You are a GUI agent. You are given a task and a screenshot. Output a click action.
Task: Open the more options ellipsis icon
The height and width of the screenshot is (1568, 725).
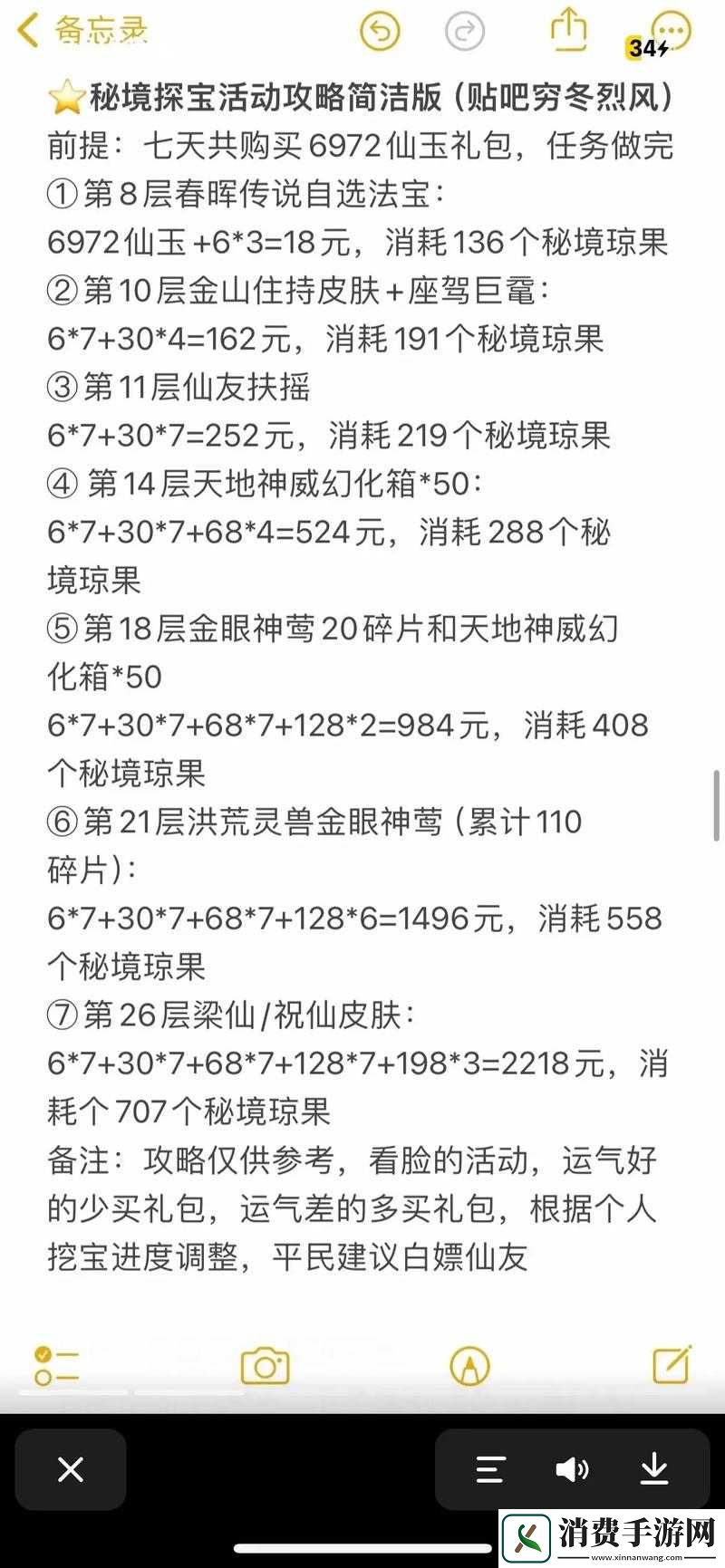coord(671,30)
